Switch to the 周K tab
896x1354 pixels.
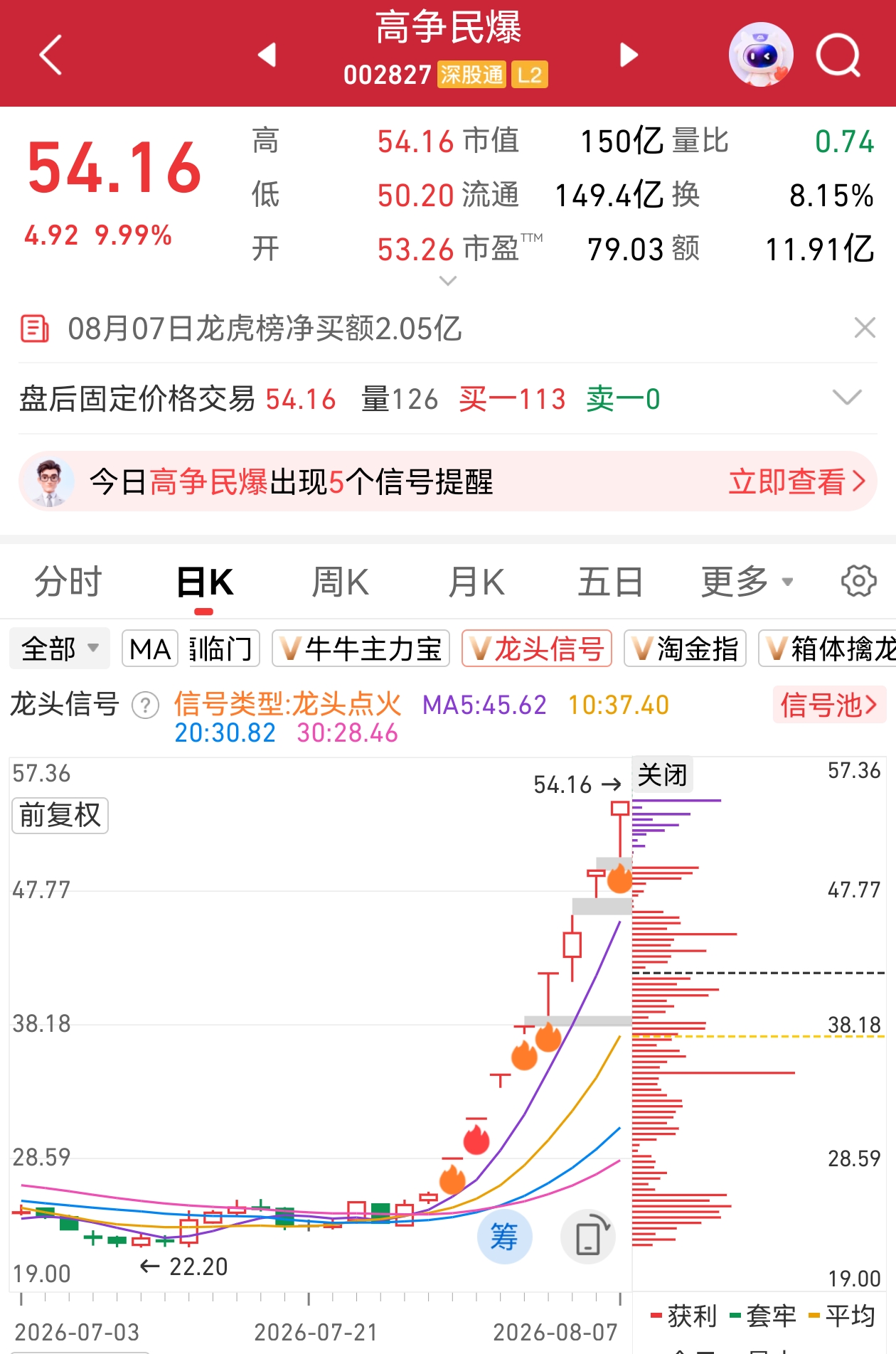point(340,582)
